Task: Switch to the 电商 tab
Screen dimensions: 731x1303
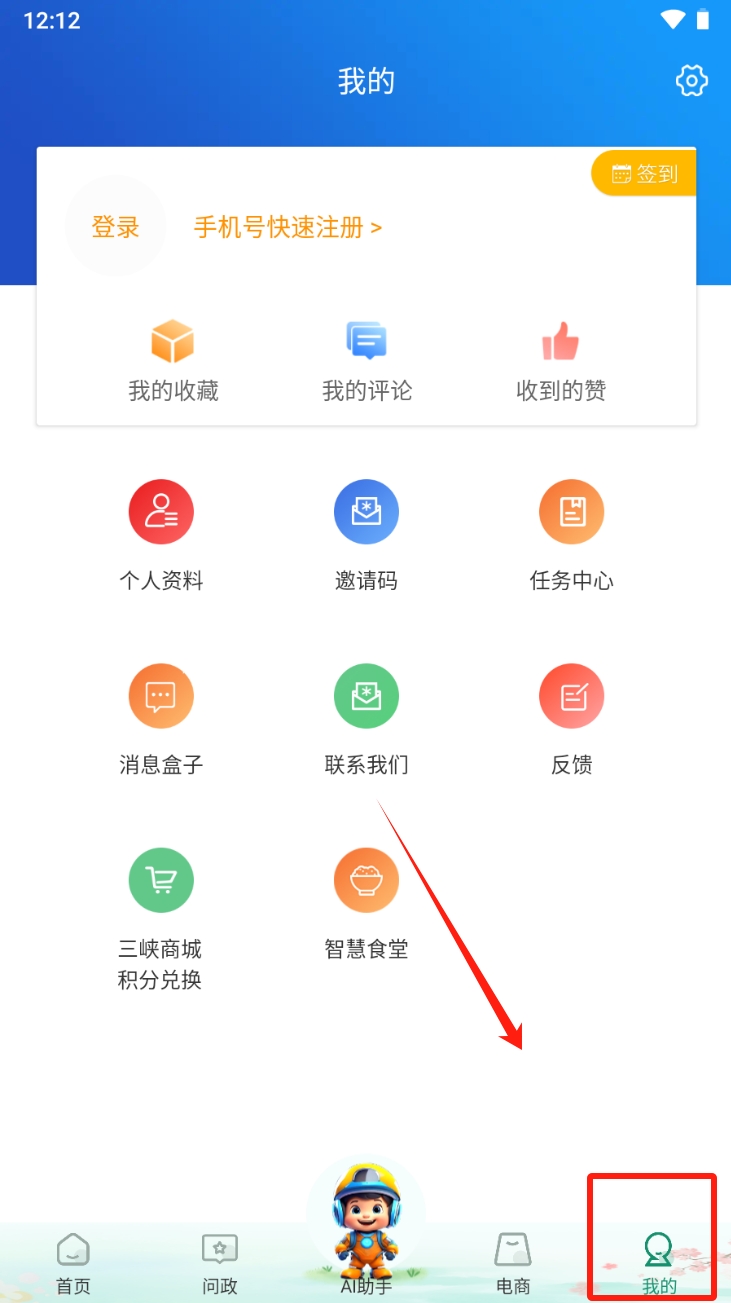Action: pyautogui.click(x=513, y=1263)
